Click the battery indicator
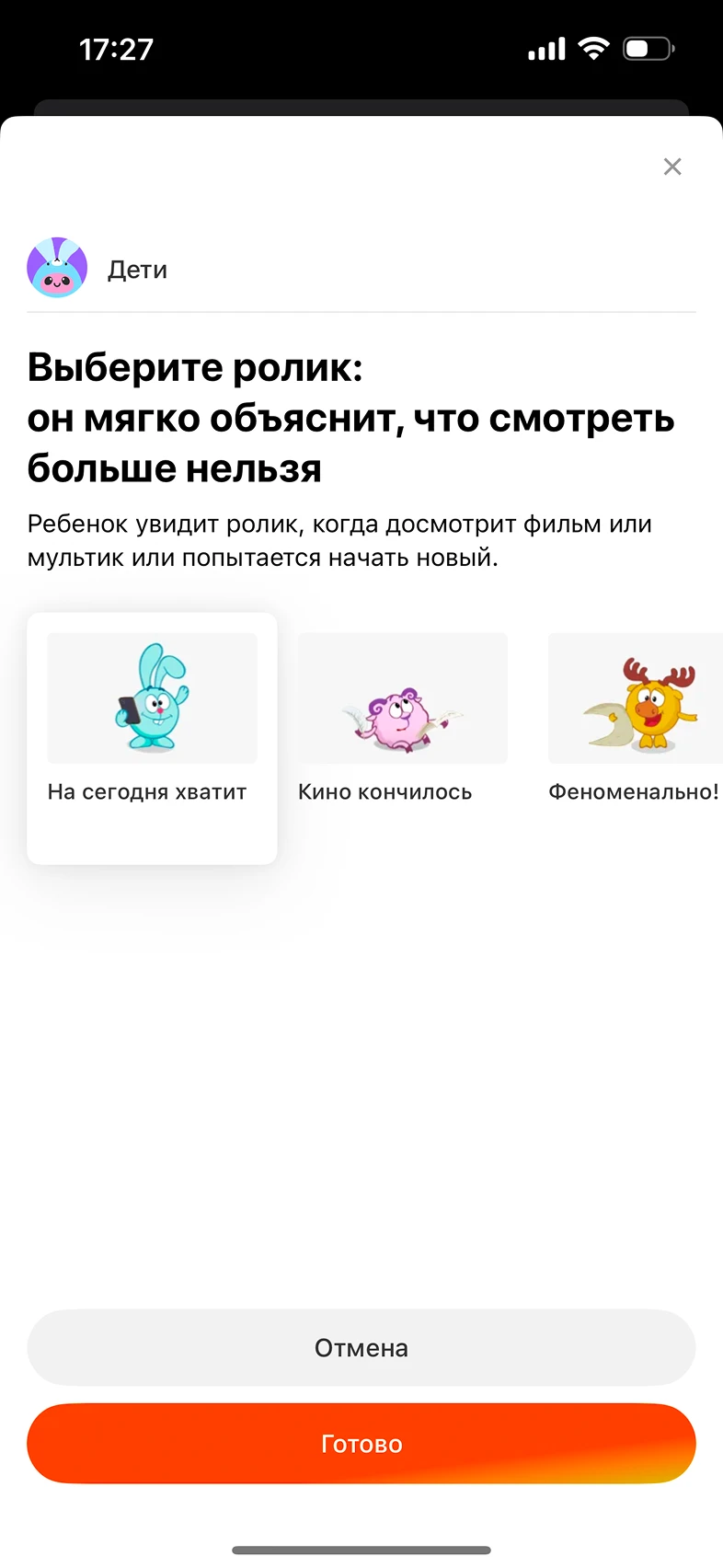The width and height of the screenshot is (723, 1568). click(x=648, y=49)
